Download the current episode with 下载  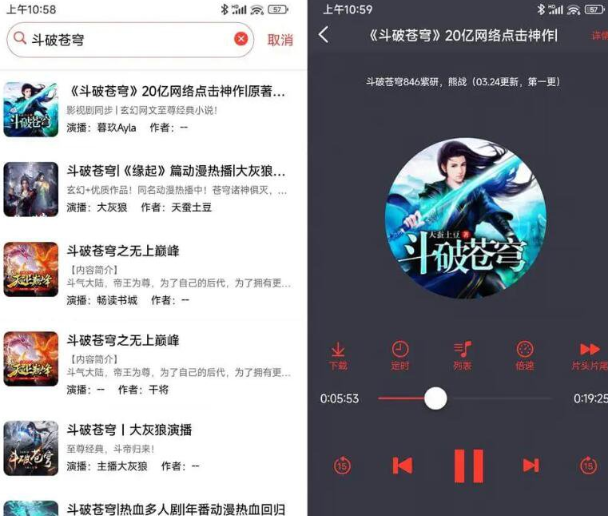click(338, 355)
